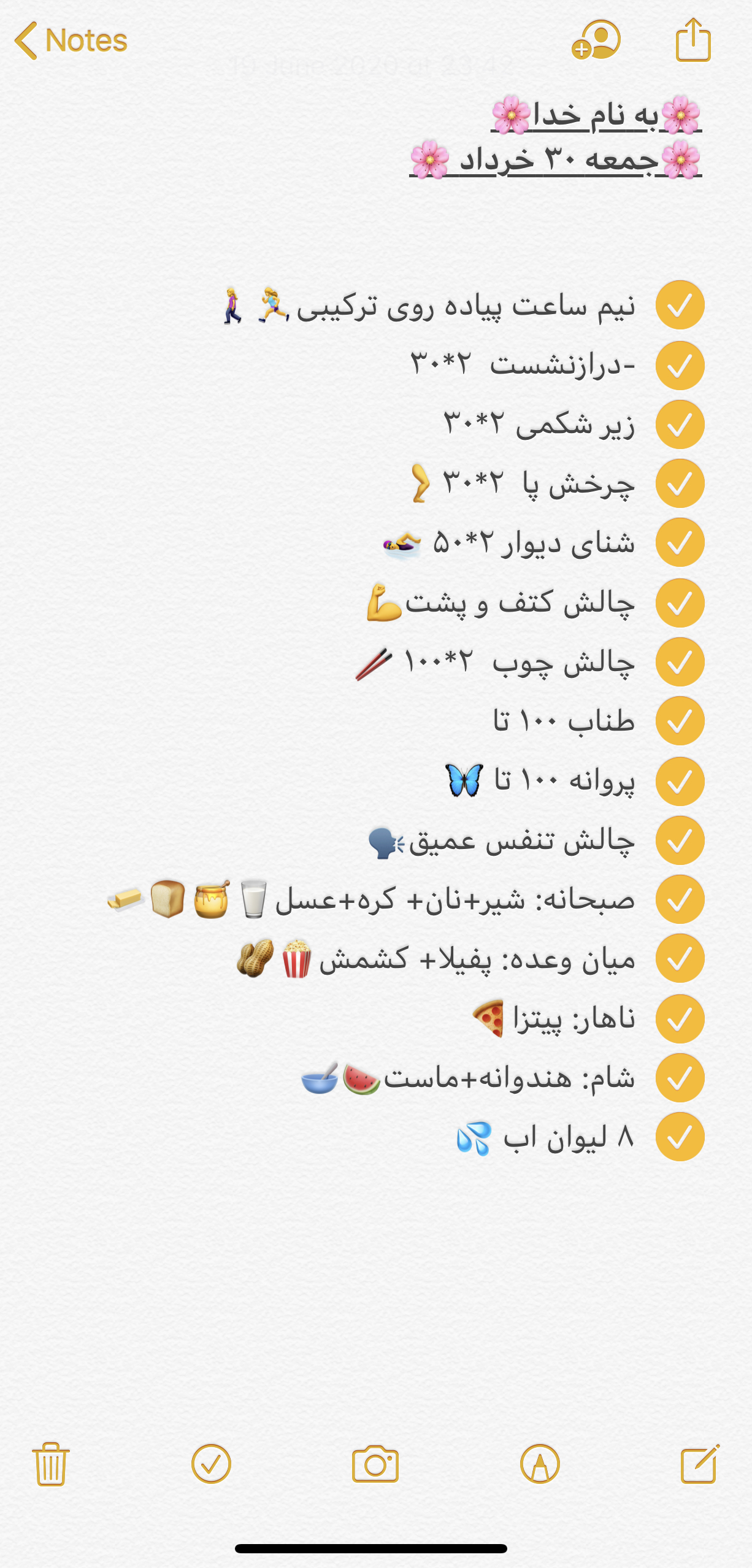Uncheck the طناب ۱۰۰ تا item
This screenshot has width=752, height=1568.
680,721
